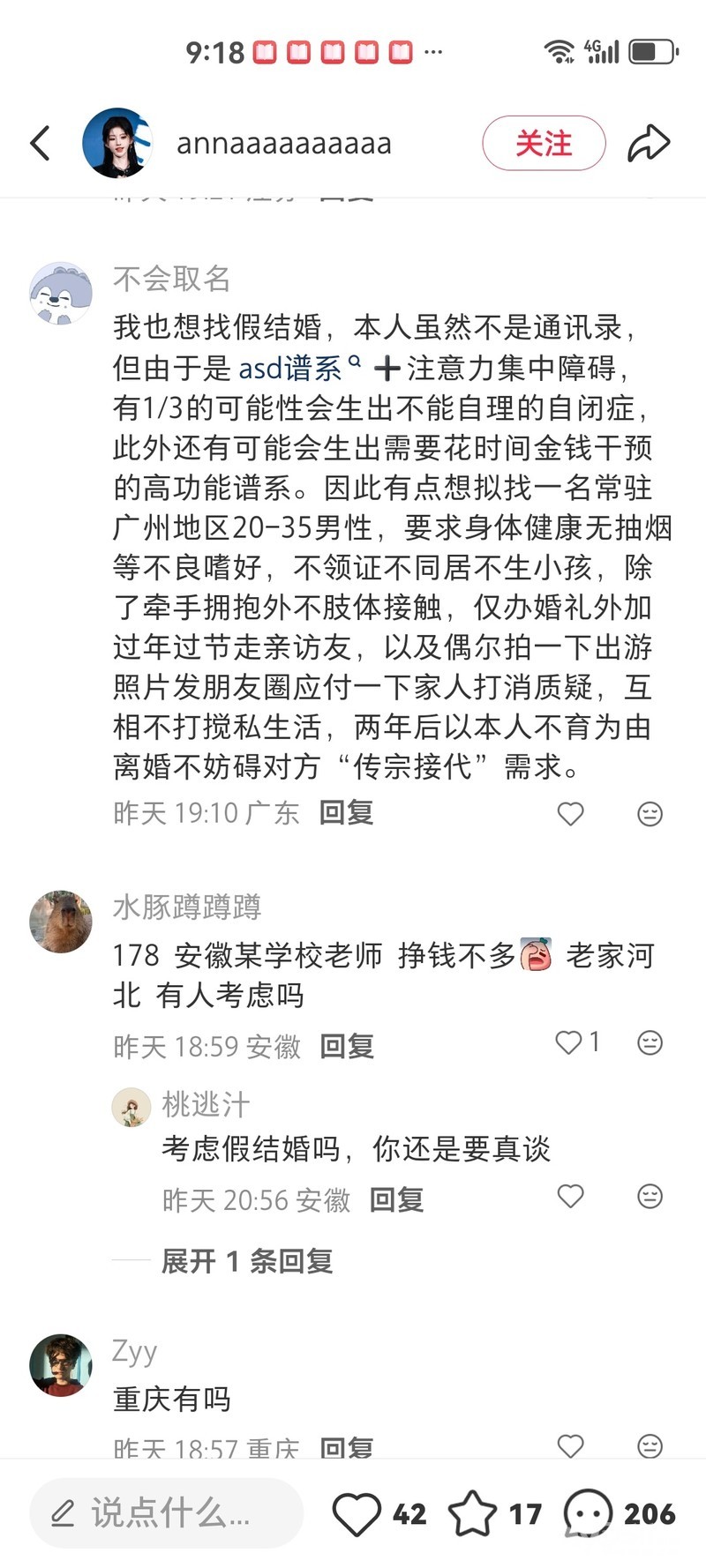This screenshot has width=706, height=1568.
Task: Go back using the top-left arrow
Action: (x=41, y=144)
